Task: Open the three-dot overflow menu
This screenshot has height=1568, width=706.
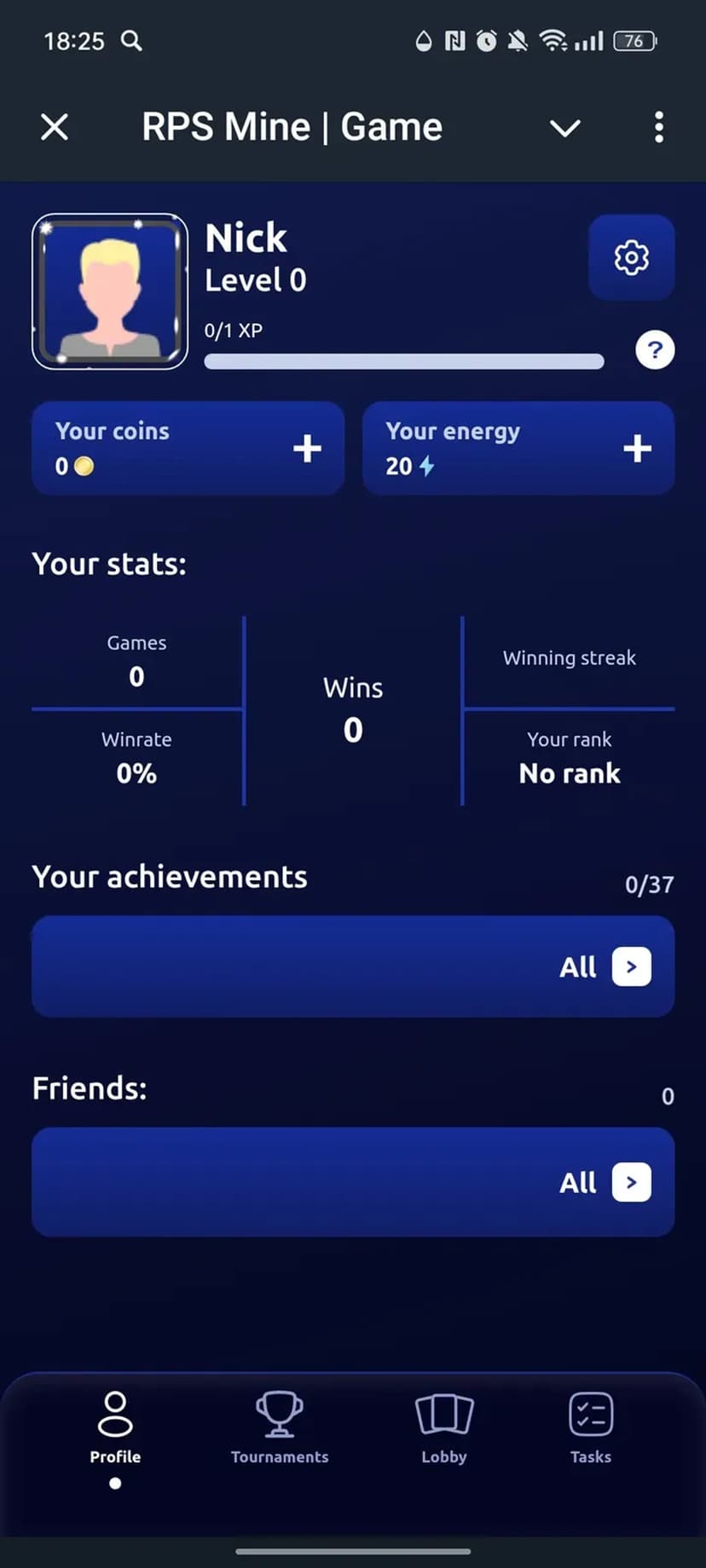Action: click(x=658, y=128)
